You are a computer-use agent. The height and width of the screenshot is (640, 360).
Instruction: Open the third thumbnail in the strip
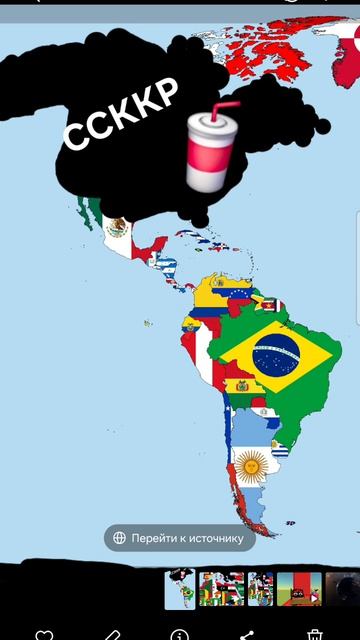click(x=260, y=589)
